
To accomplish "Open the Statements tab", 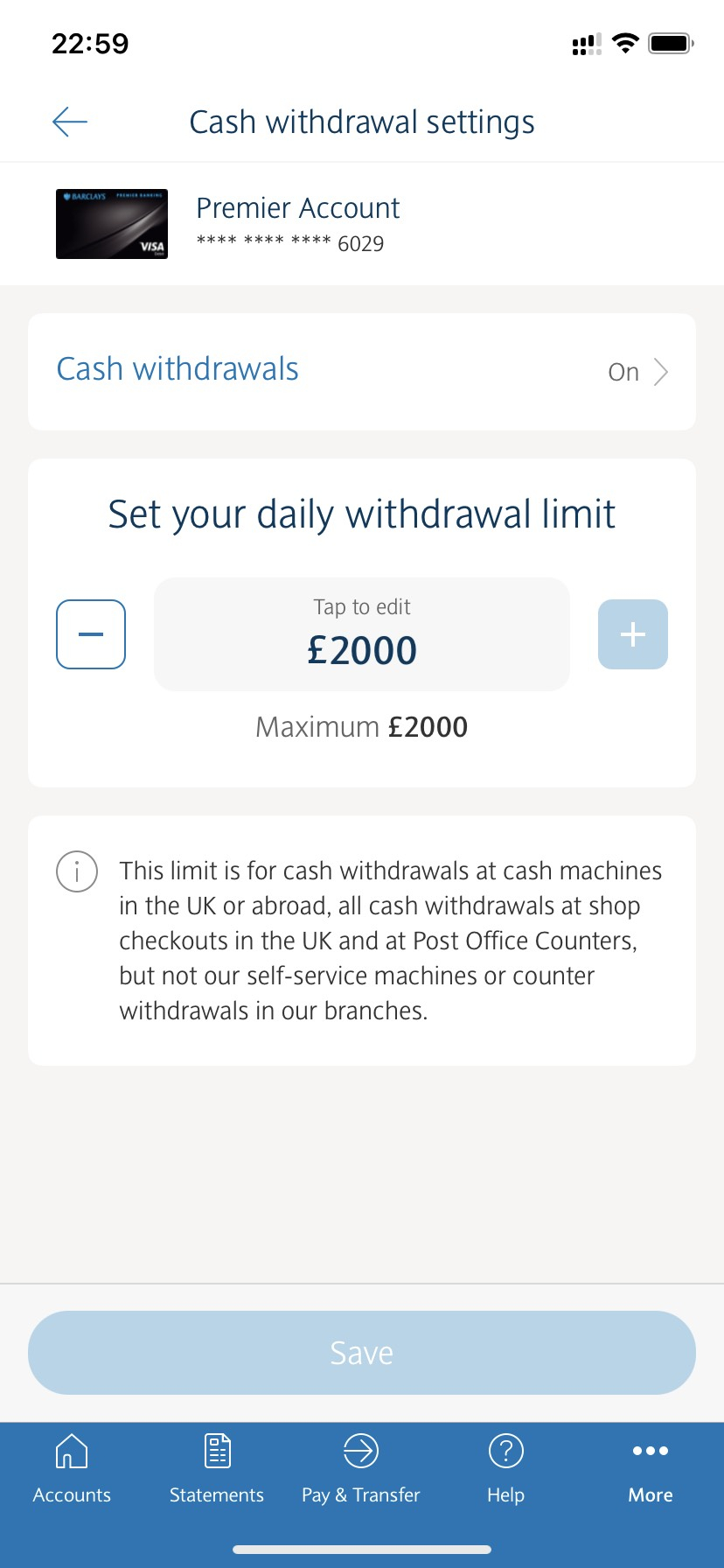I will click(x=217, y=1469).
